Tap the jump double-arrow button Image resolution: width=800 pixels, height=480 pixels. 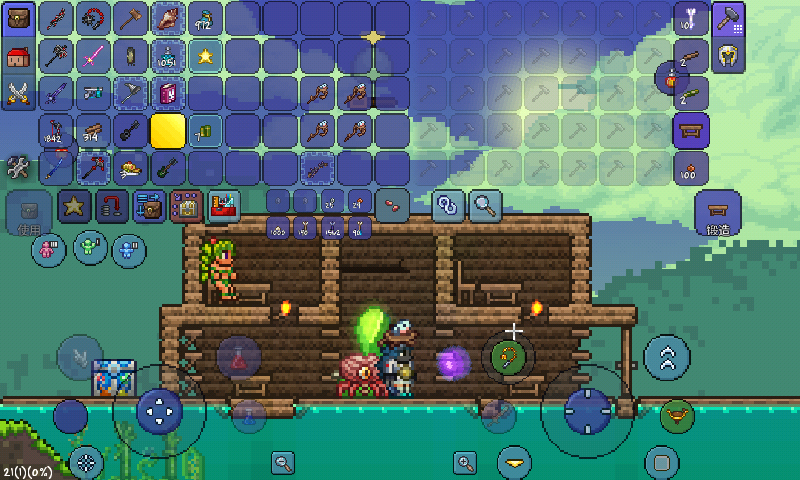[x=664, y=355]
